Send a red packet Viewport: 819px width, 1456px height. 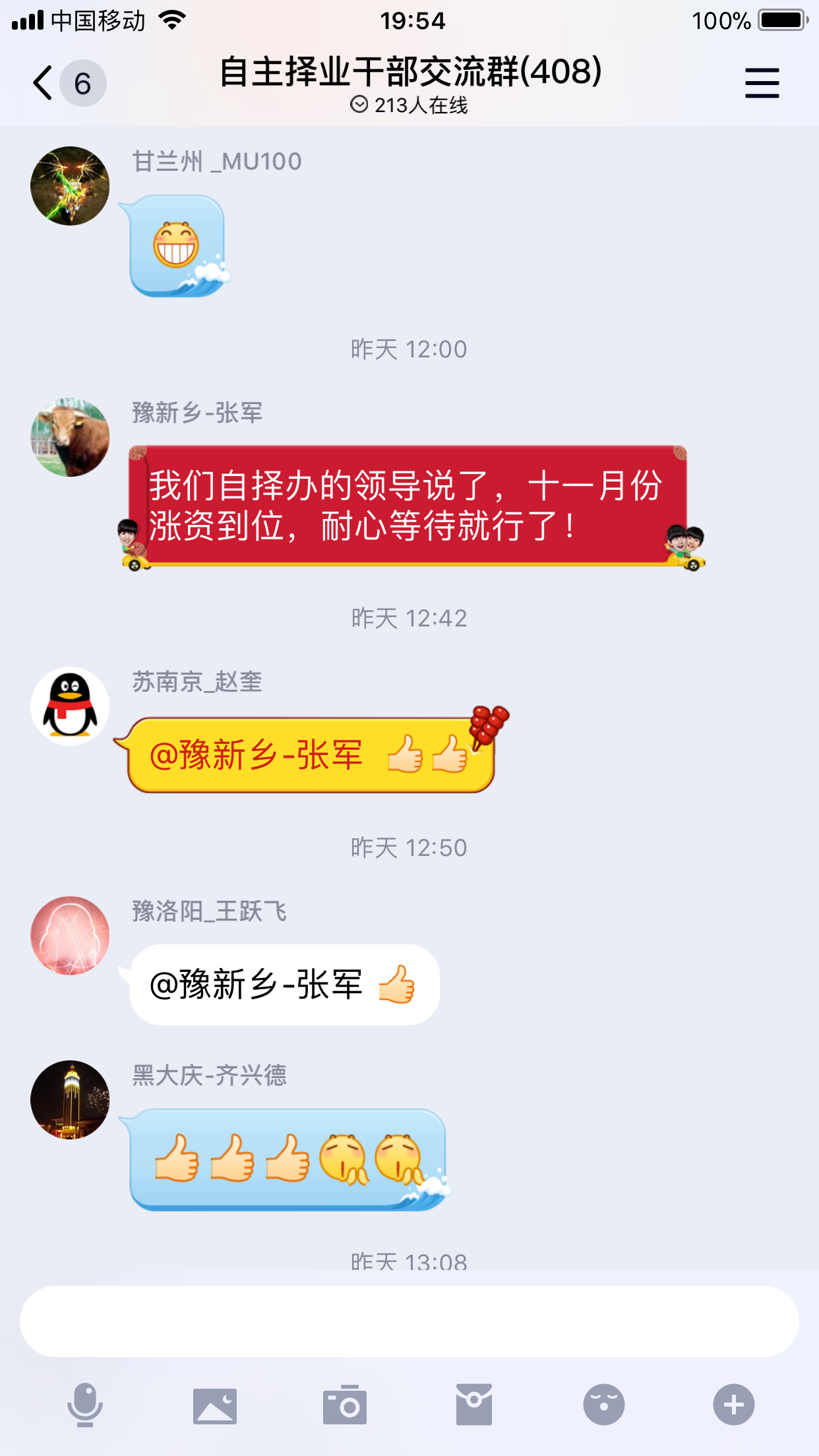[473, 1405]
